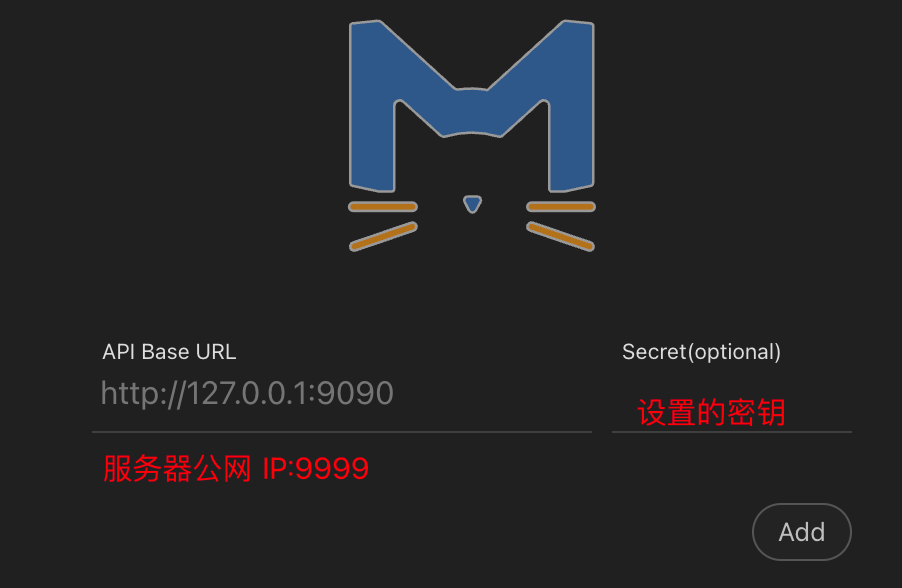Tap the Secret(optional) input field
The height and width of the screenshot is (588, 902).
(731, 410)
